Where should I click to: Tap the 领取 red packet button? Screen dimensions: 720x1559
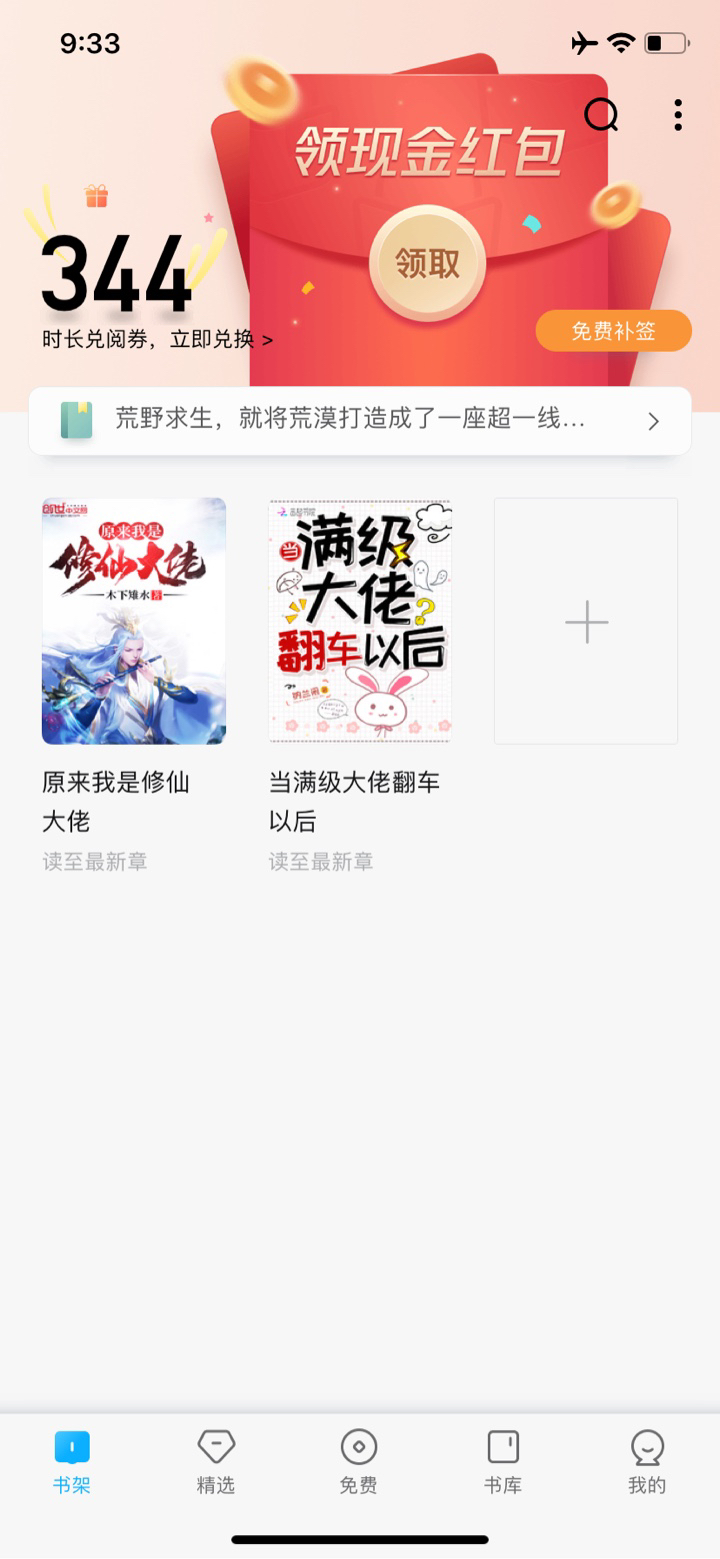(x=428, y=263)
